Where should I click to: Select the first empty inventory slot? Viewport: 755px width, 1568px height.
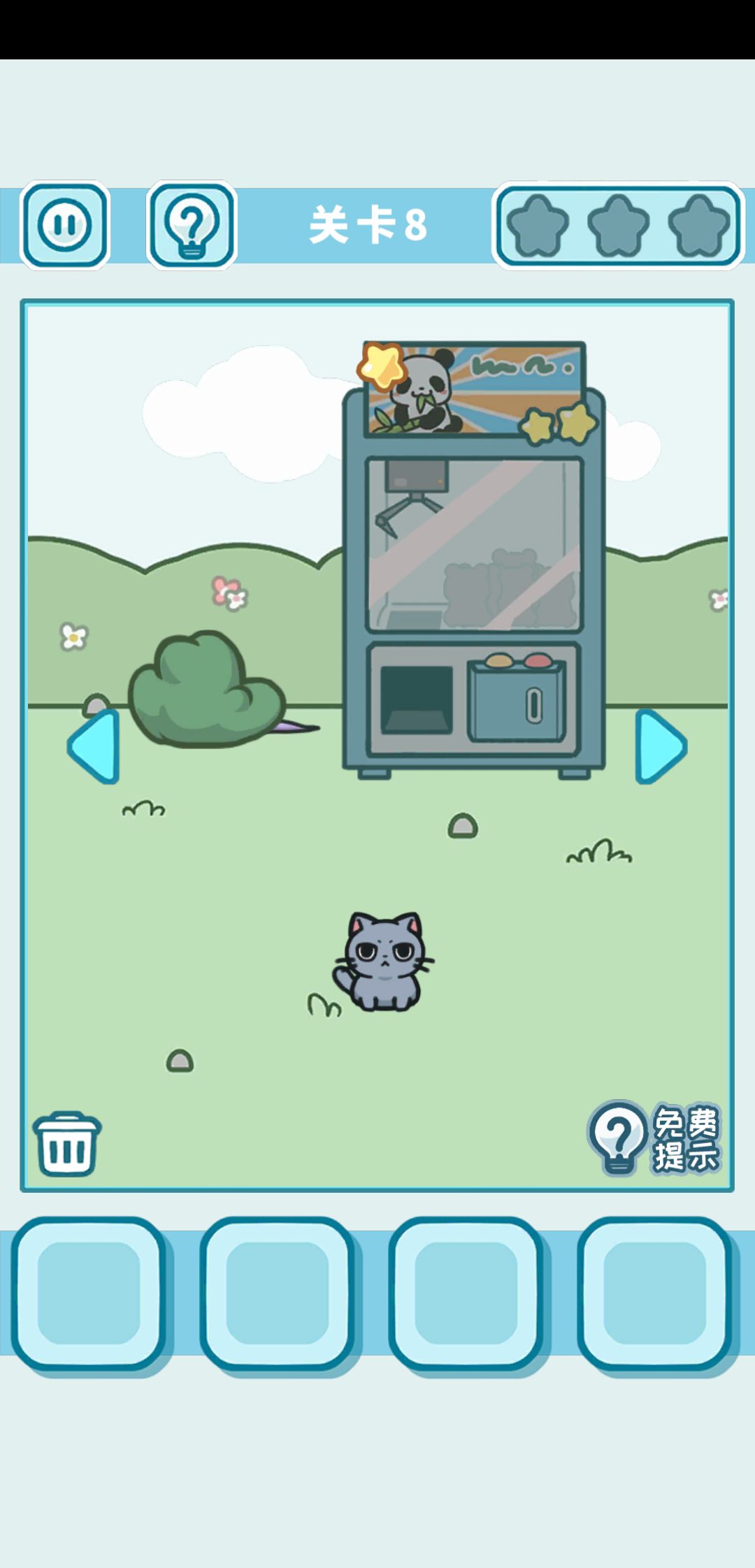click(89, 1293)
